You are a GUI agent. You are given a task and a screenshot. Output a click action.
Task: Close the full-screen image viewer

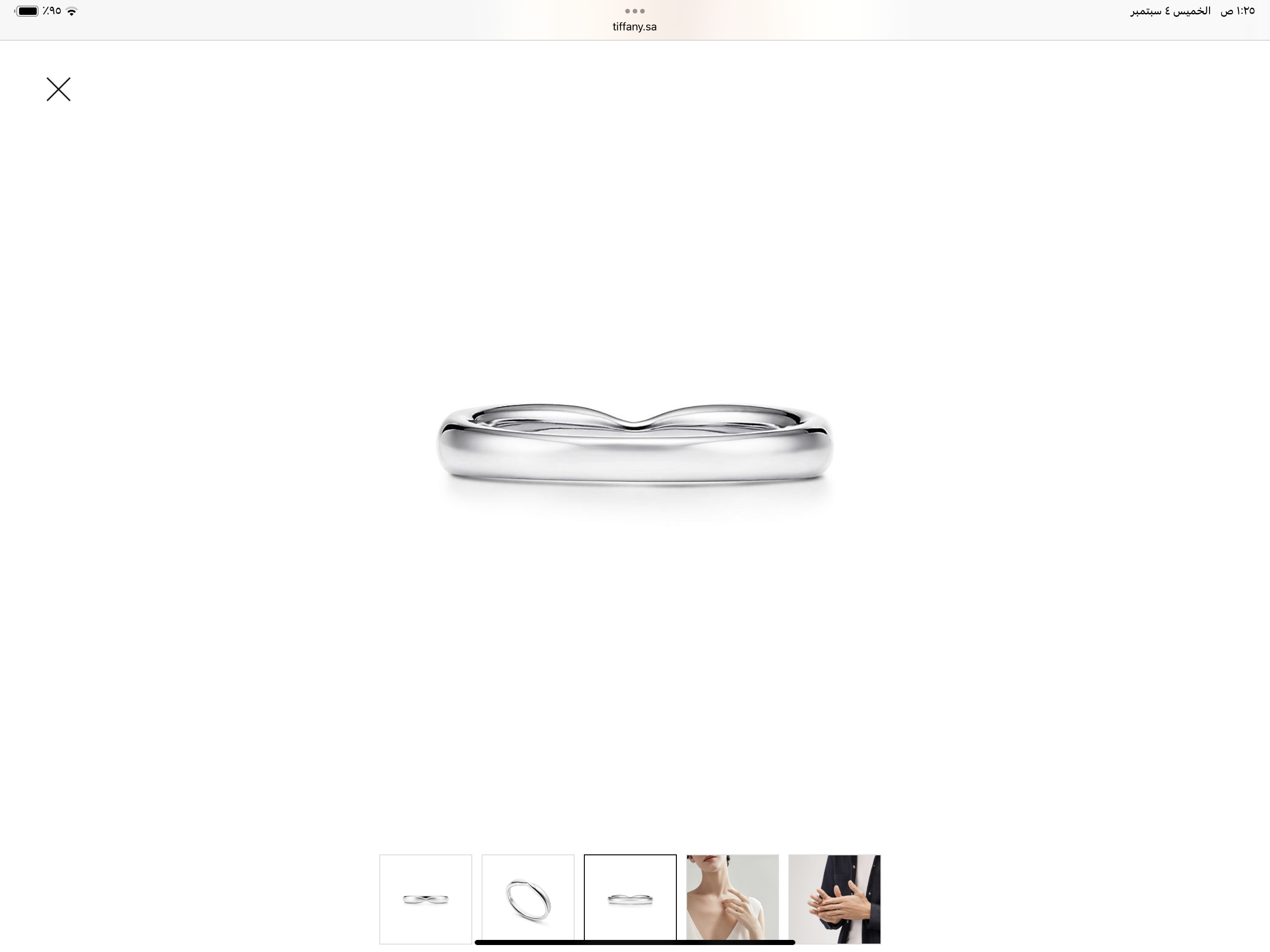click(59, 90)
